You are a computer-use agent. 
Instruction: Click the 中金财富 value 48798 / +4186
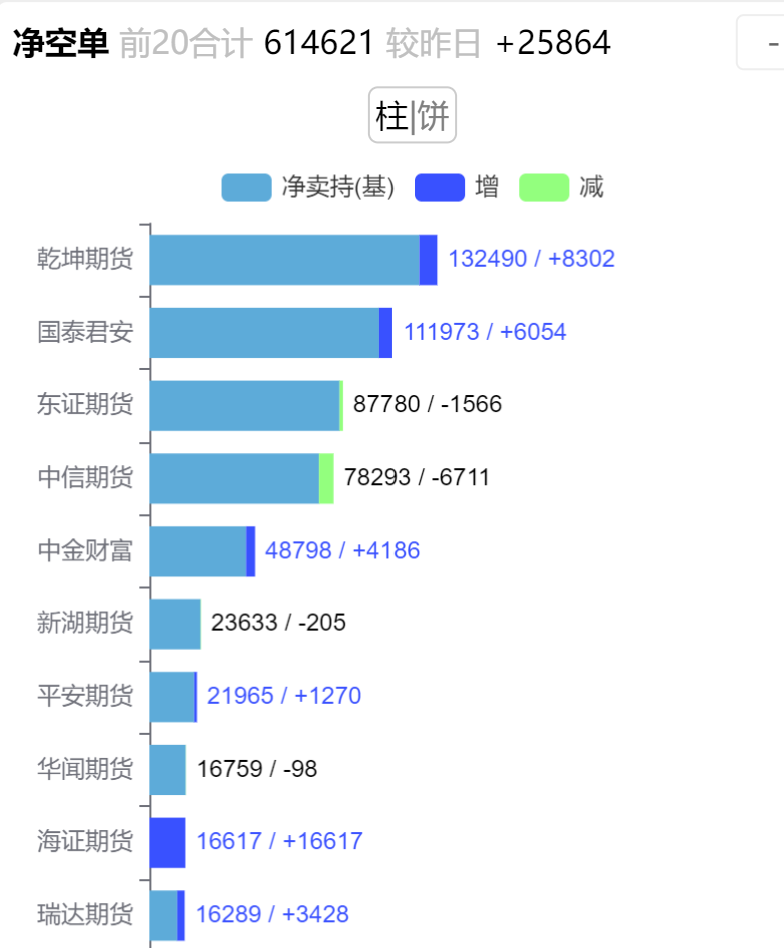[341, 550]
